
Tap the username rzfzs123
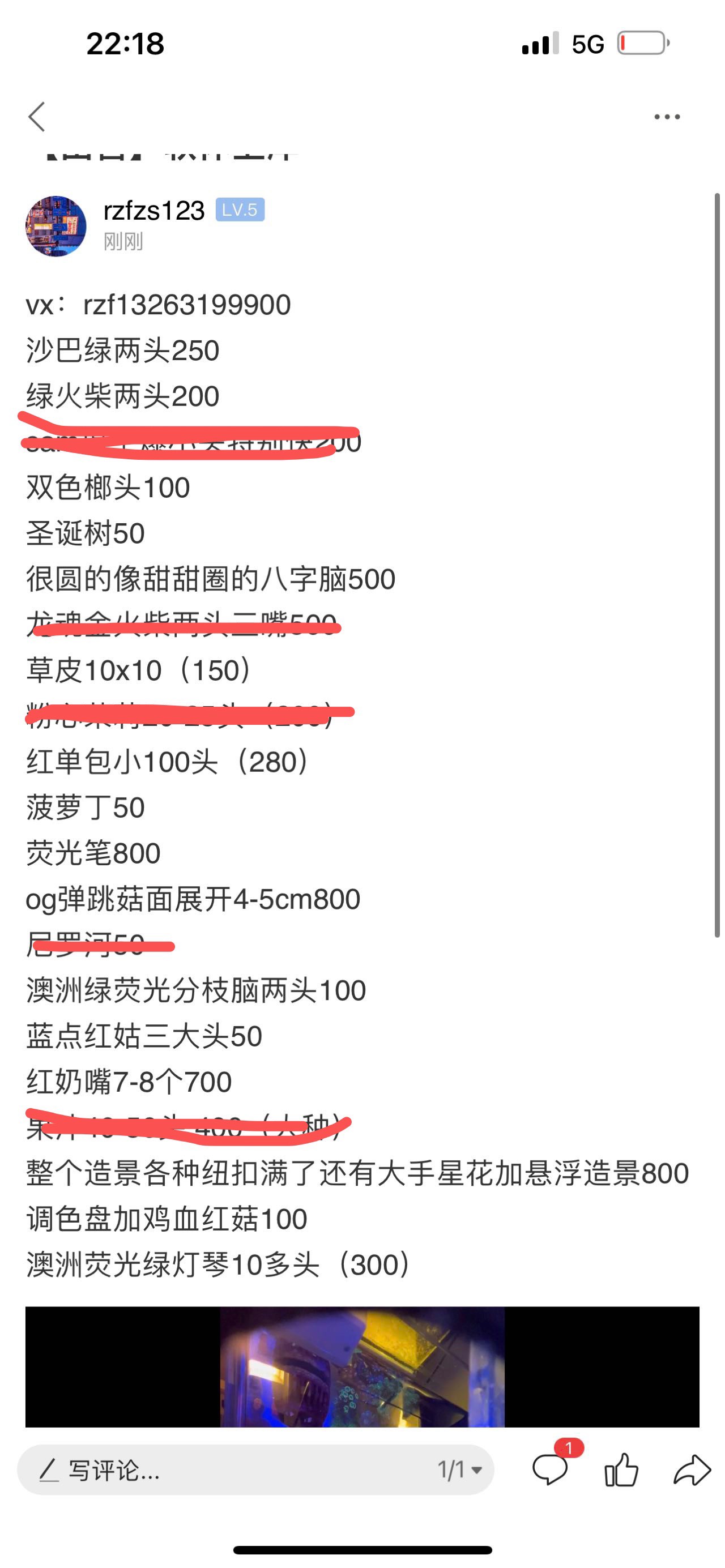(x=154, y=211)
